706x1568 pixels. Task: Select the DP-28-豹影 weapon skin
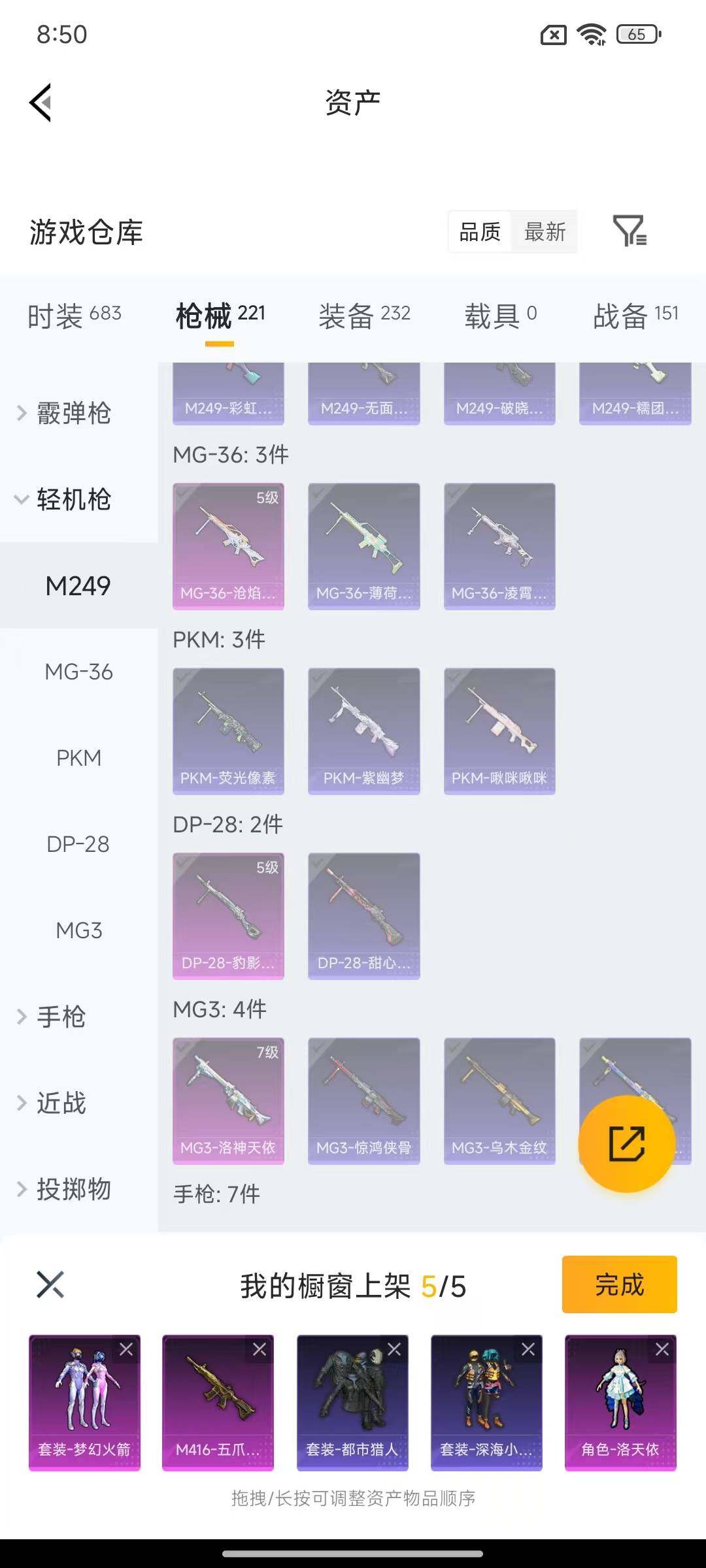point(228,915)
